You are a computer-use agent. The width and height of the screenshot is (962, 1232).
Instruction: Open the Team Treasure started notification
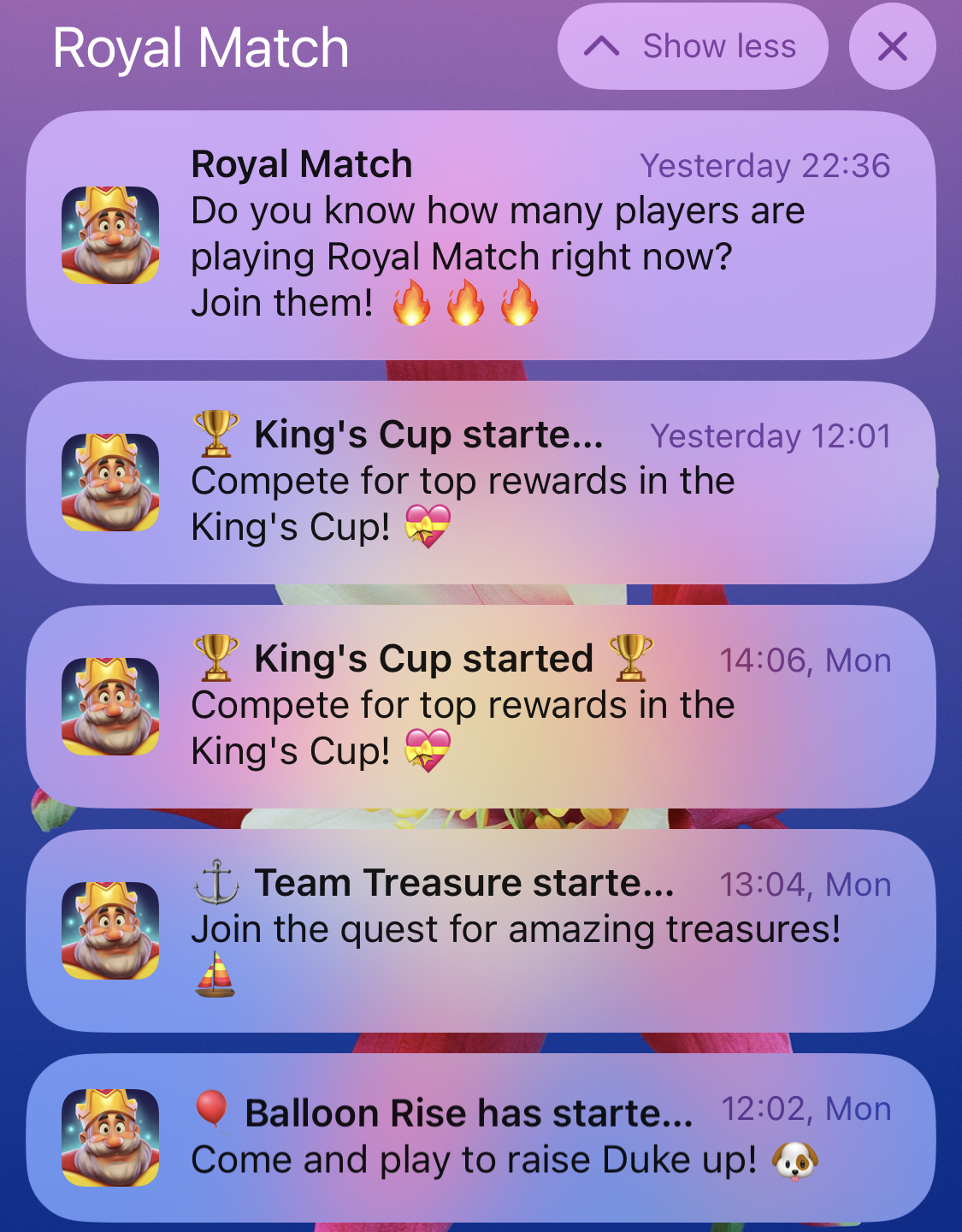(481, 931)
